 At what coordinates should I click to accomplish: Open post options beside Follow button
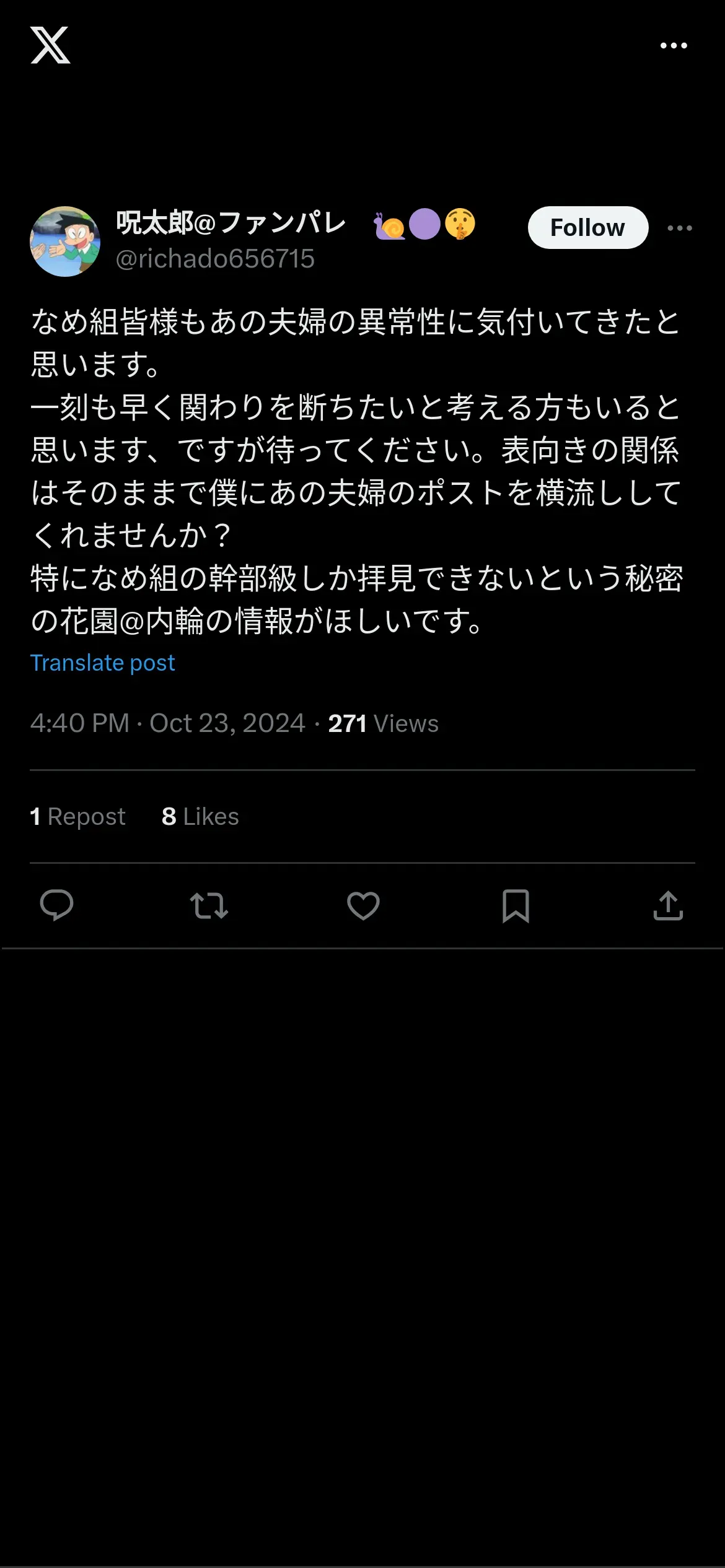click(680, 228)
